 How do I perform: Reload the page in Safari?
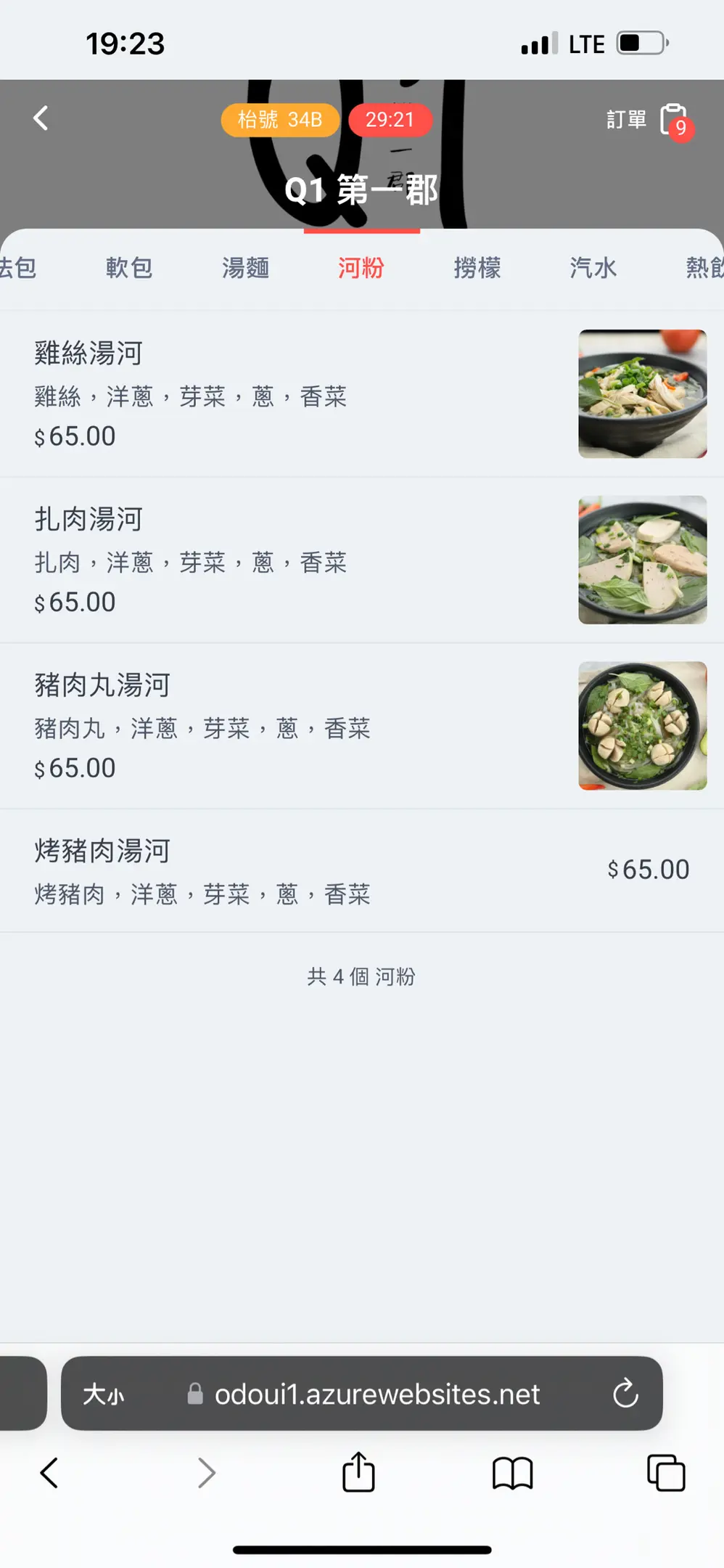tap(625, 1394)
